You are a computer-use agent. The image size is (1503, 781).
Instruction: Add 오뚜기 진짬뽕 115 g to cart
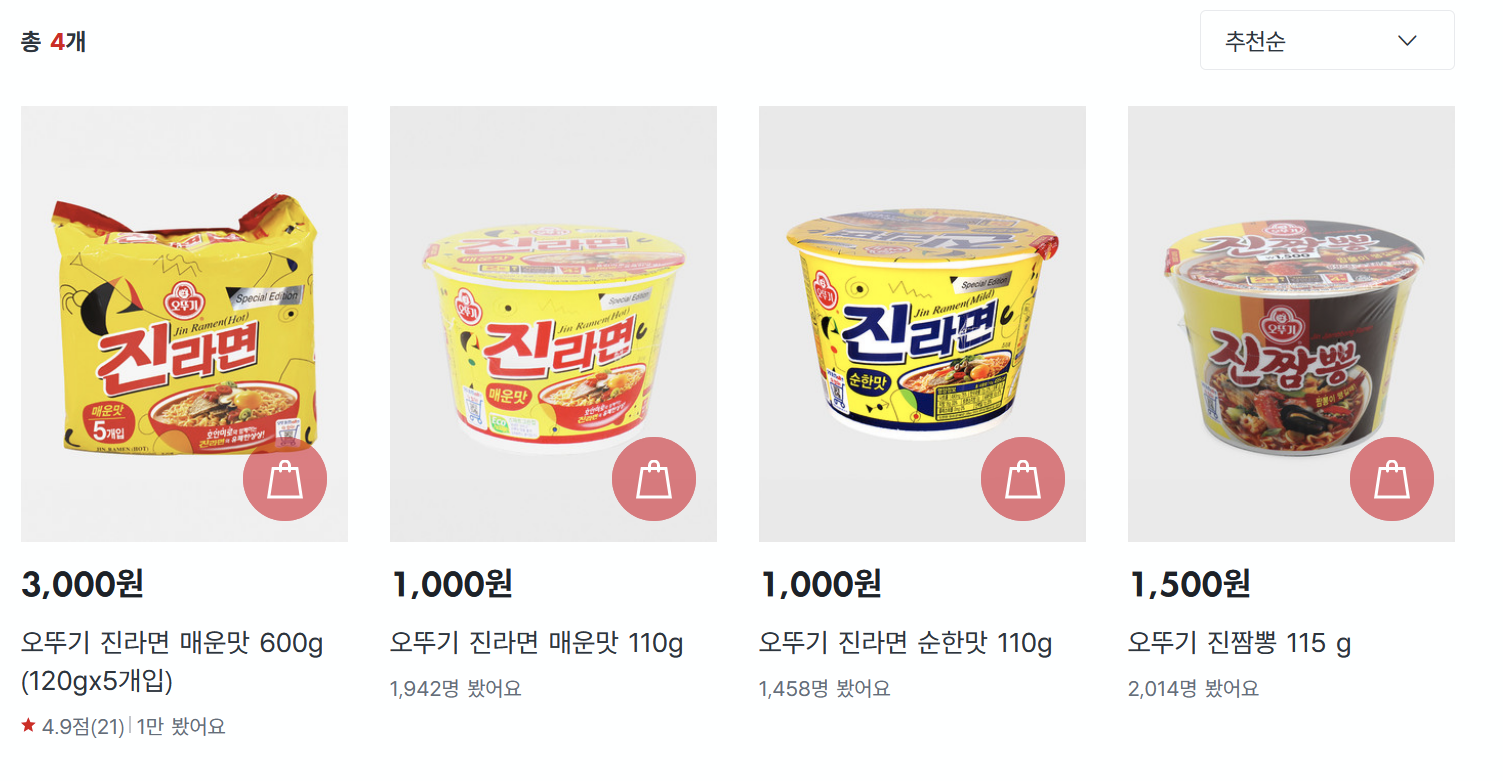(x=1392, y=479)
